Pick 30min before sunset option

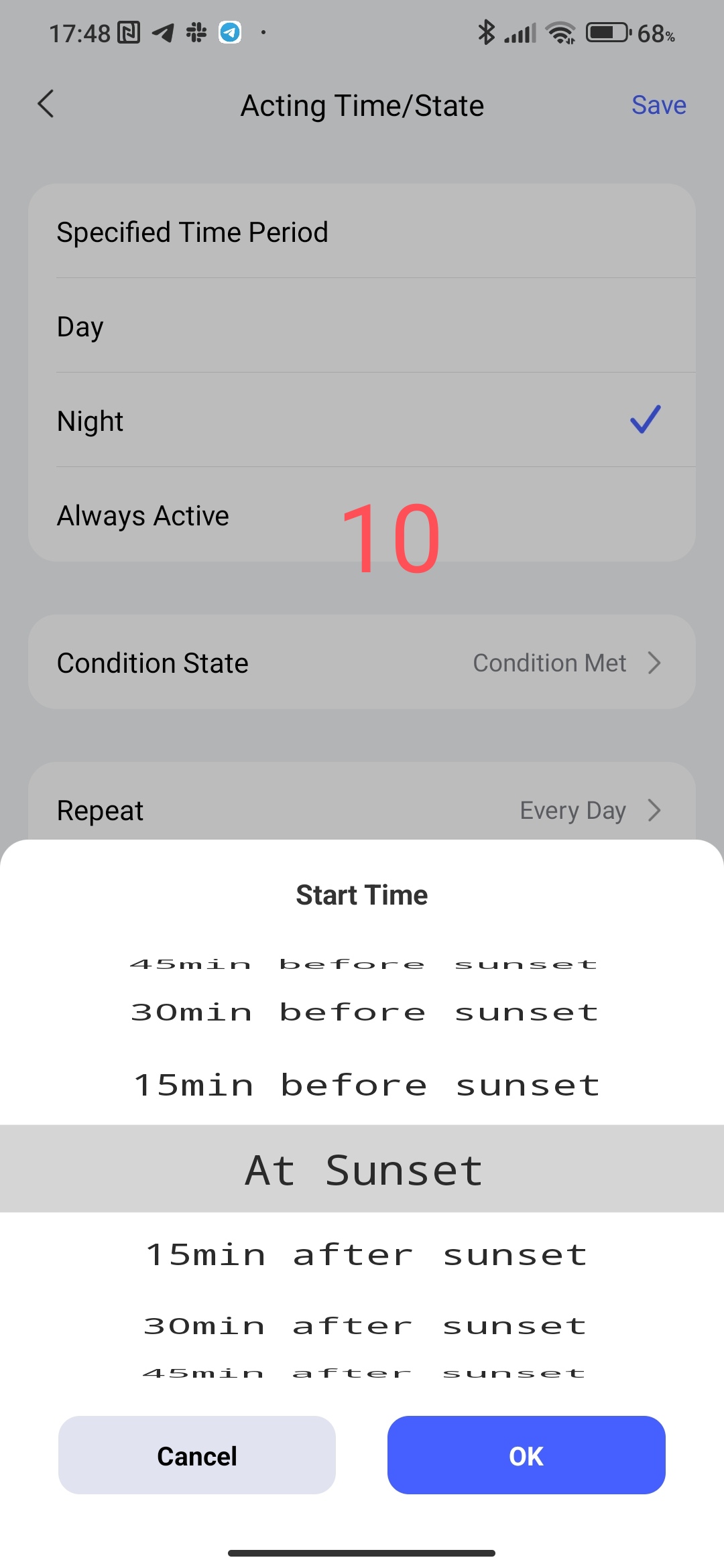pos(365,1012)
